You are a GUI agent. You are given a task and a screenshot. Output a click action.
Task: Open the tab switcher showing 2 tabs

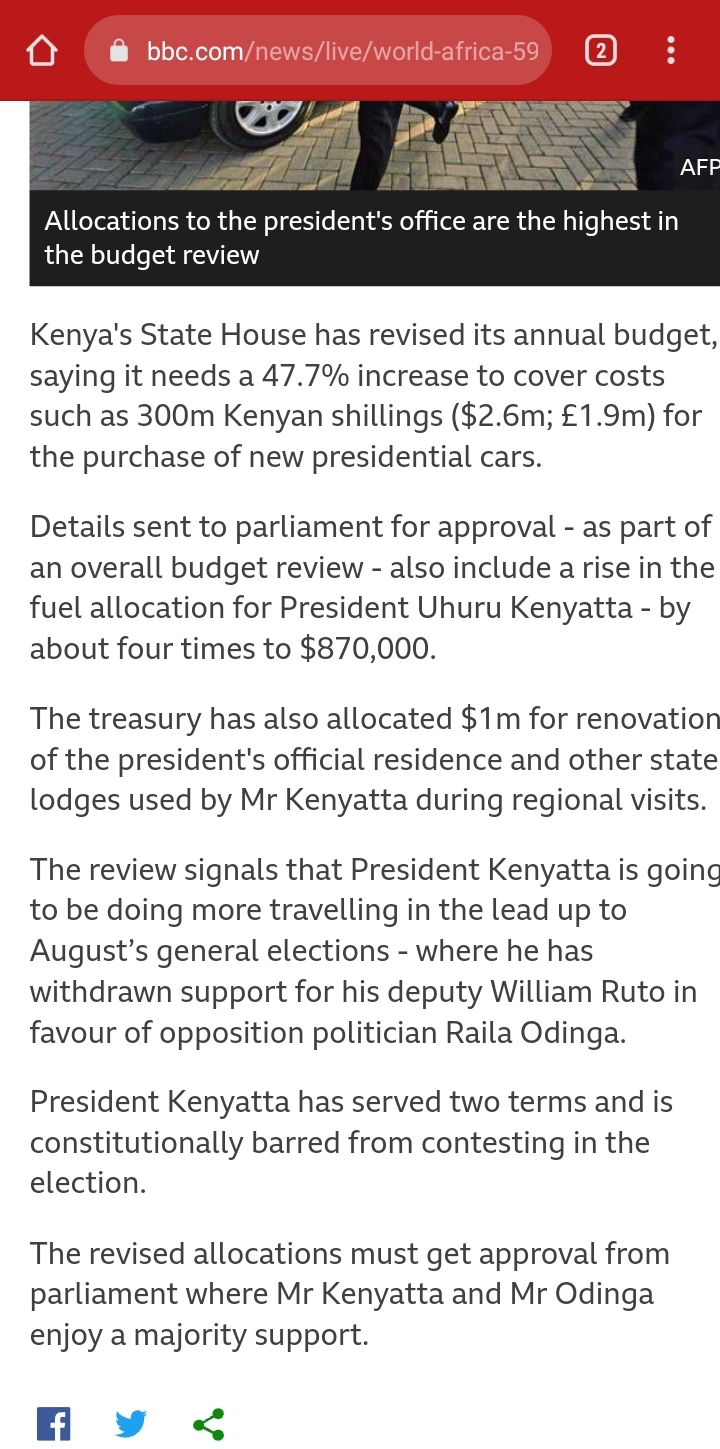click(600, 50)
